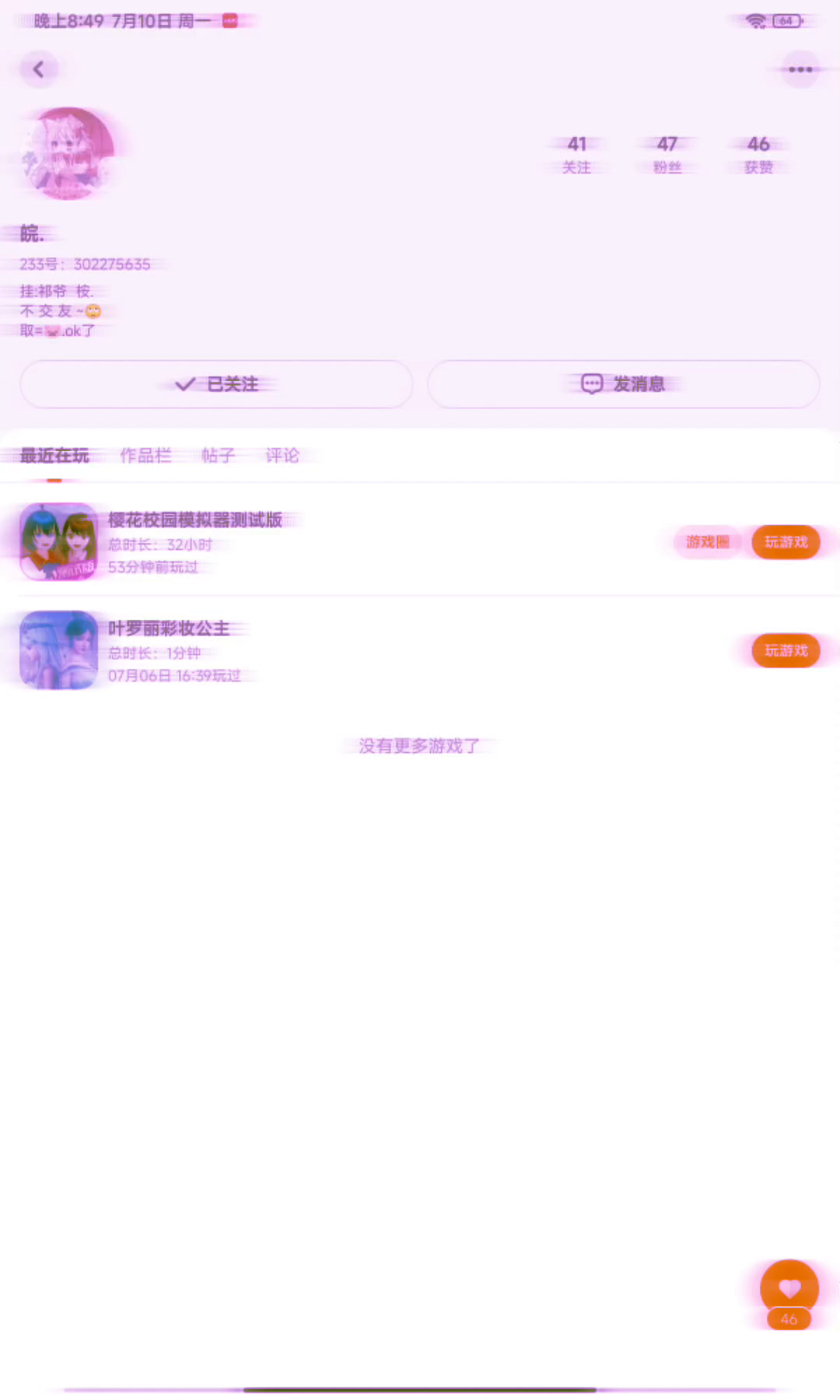Screen dimensions: 840x1400
Task: Switch to the 评论 tab
Action: tap(282, 456)
